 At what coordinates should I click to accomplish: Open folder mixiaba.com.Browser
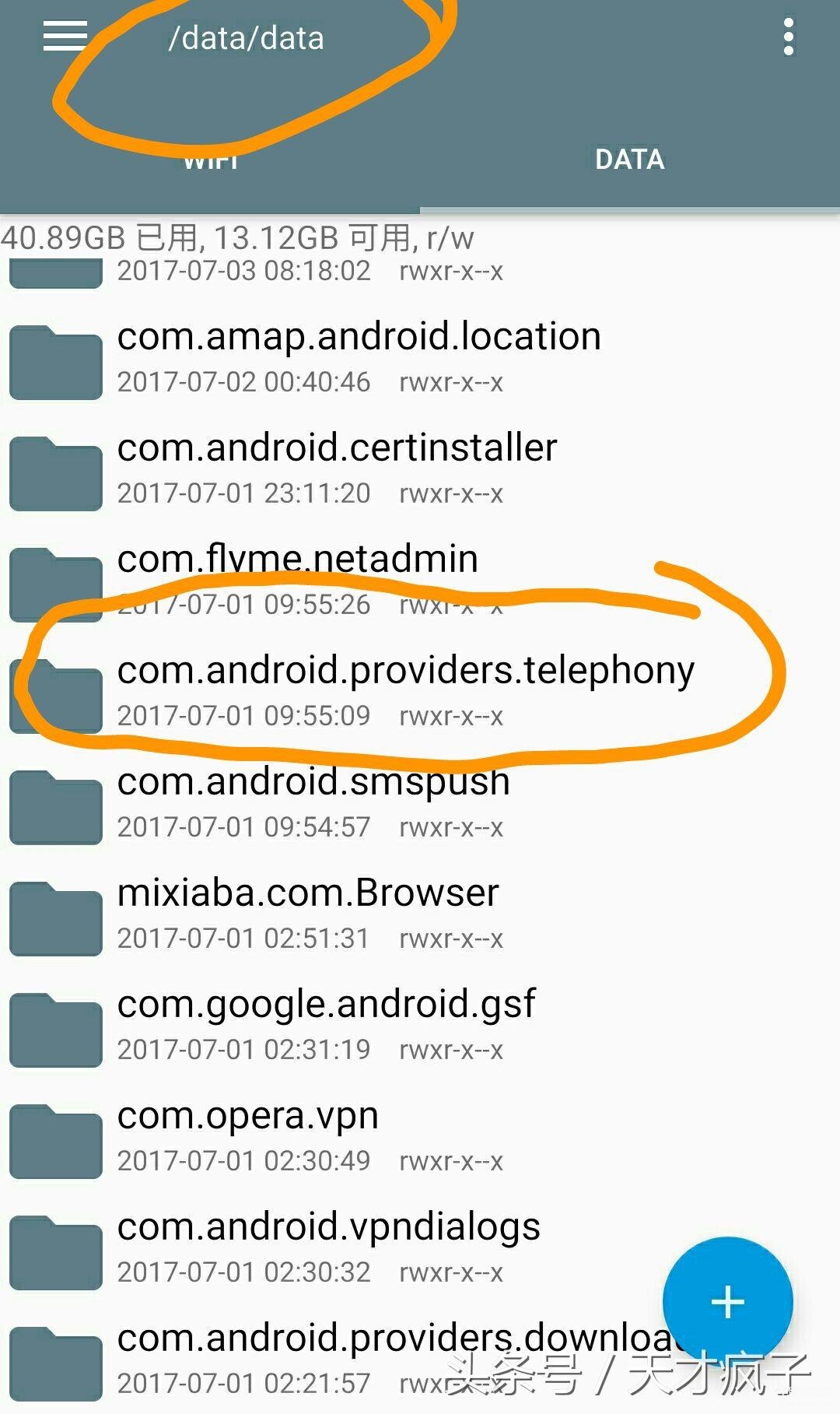click(420, 915)
